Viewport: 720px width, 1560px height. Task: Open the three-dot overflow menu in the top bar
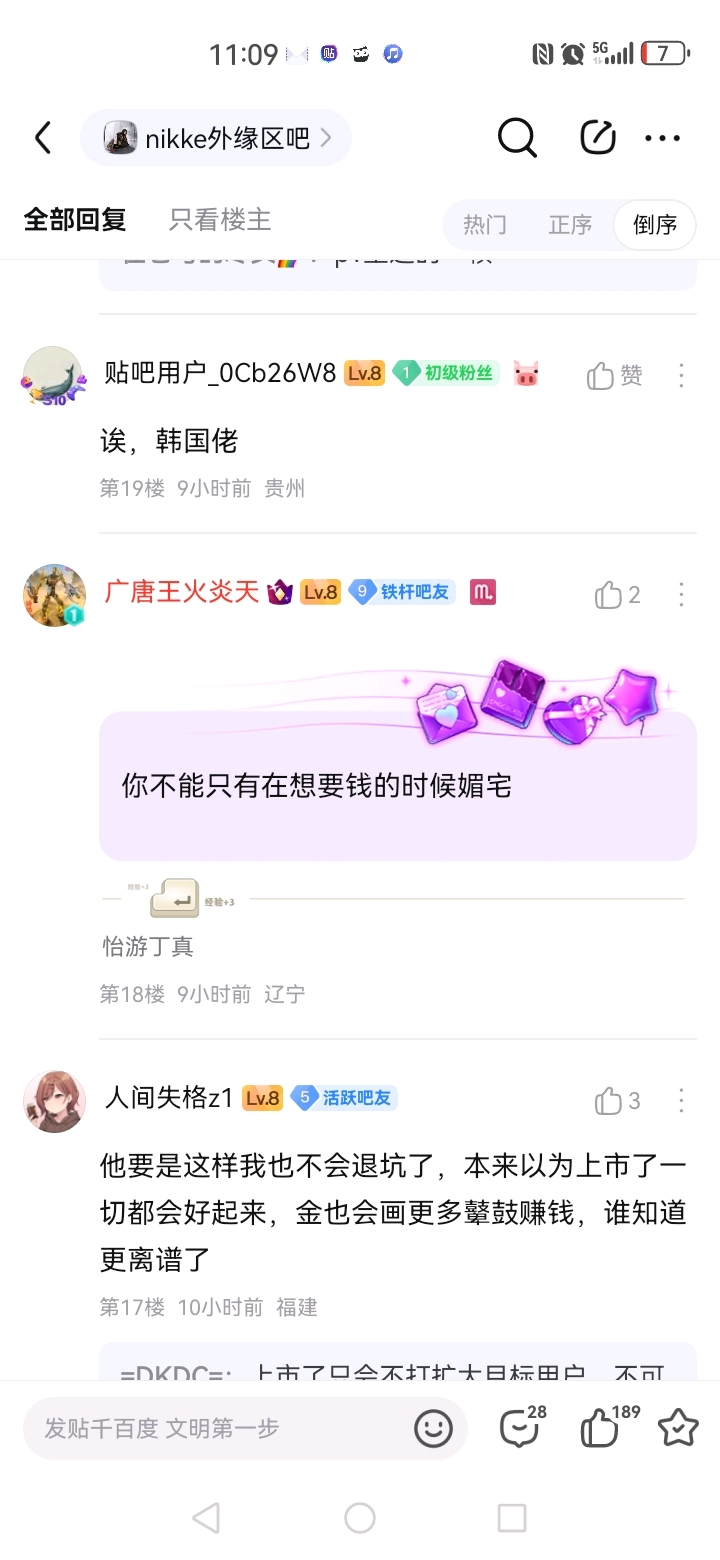pos(662,138)
